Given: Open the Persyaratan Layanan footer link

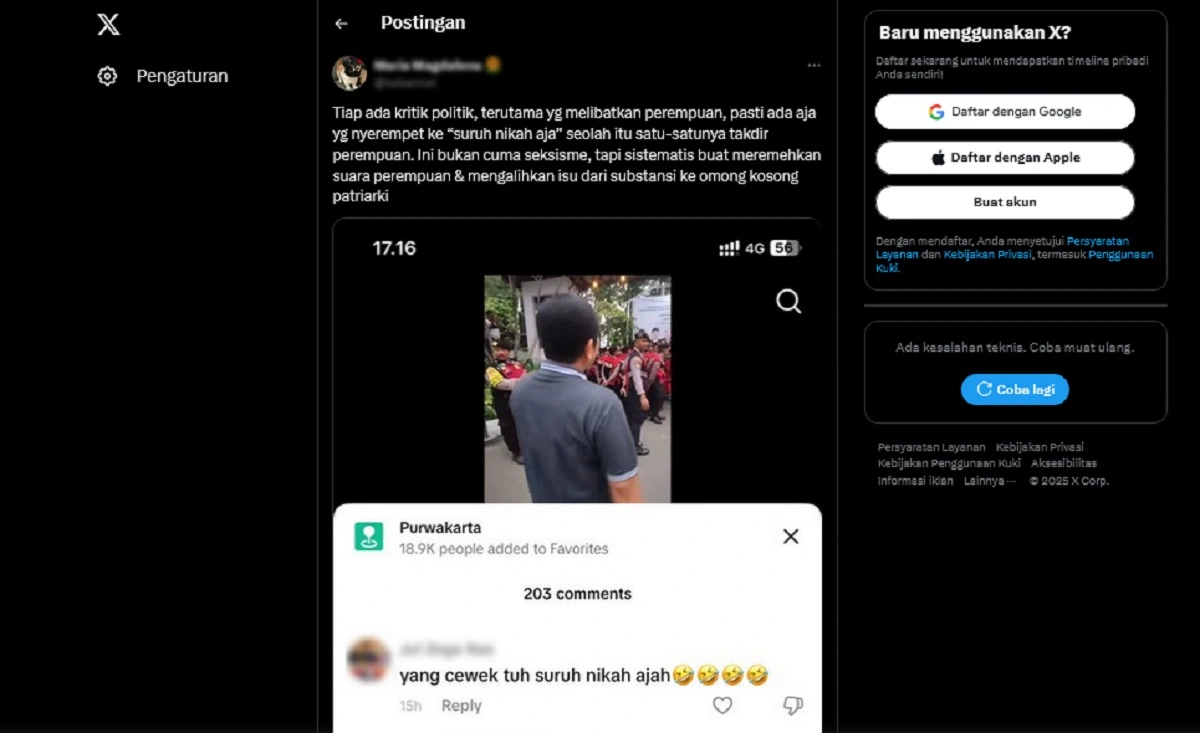Looking at the screenshot, I should pyautogui.click(x=931, y=447).
